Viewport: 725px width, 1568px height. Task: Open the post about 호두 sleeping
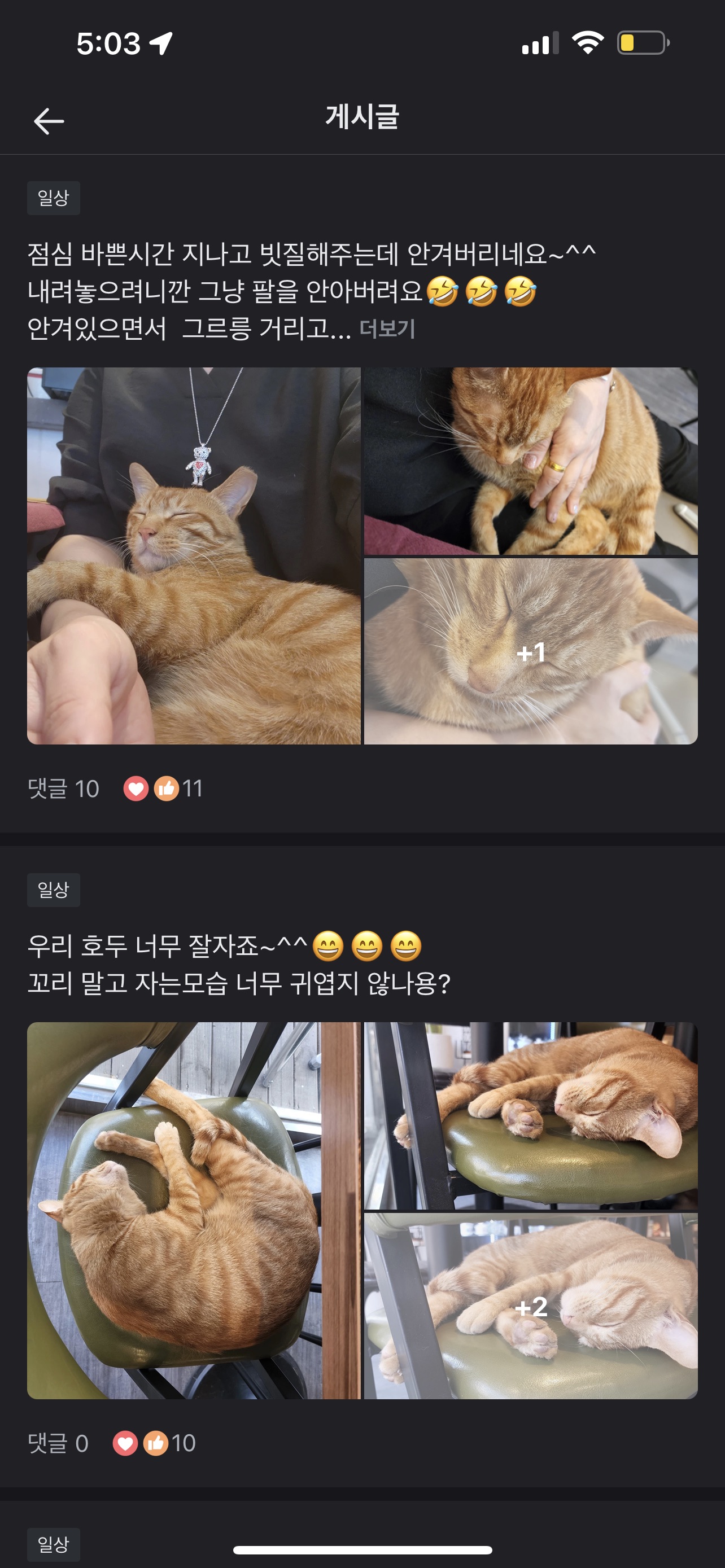click(x=239, y=964)
